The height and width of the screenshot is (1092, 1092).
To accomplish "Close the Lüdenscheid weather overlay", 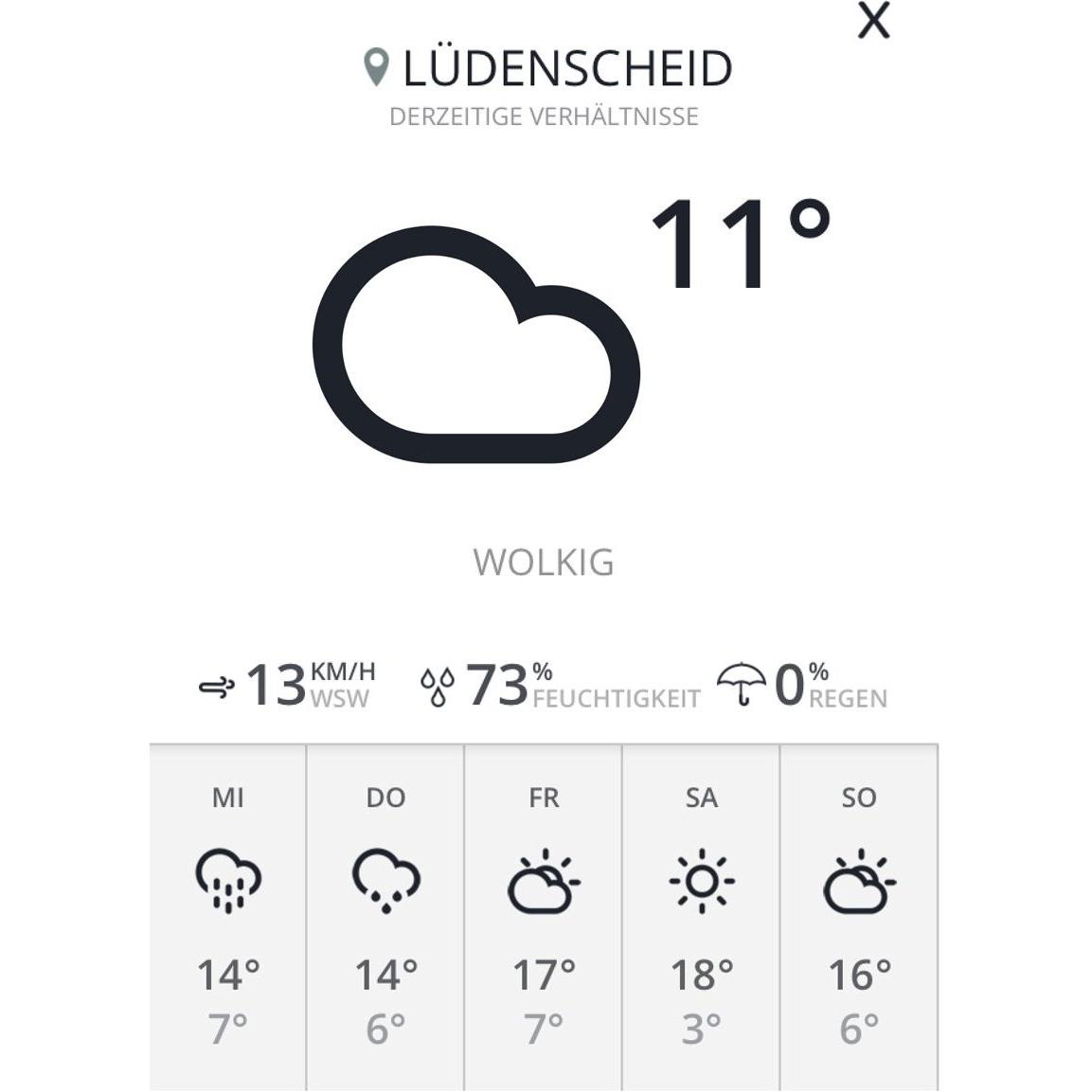I will pos(873,20).
